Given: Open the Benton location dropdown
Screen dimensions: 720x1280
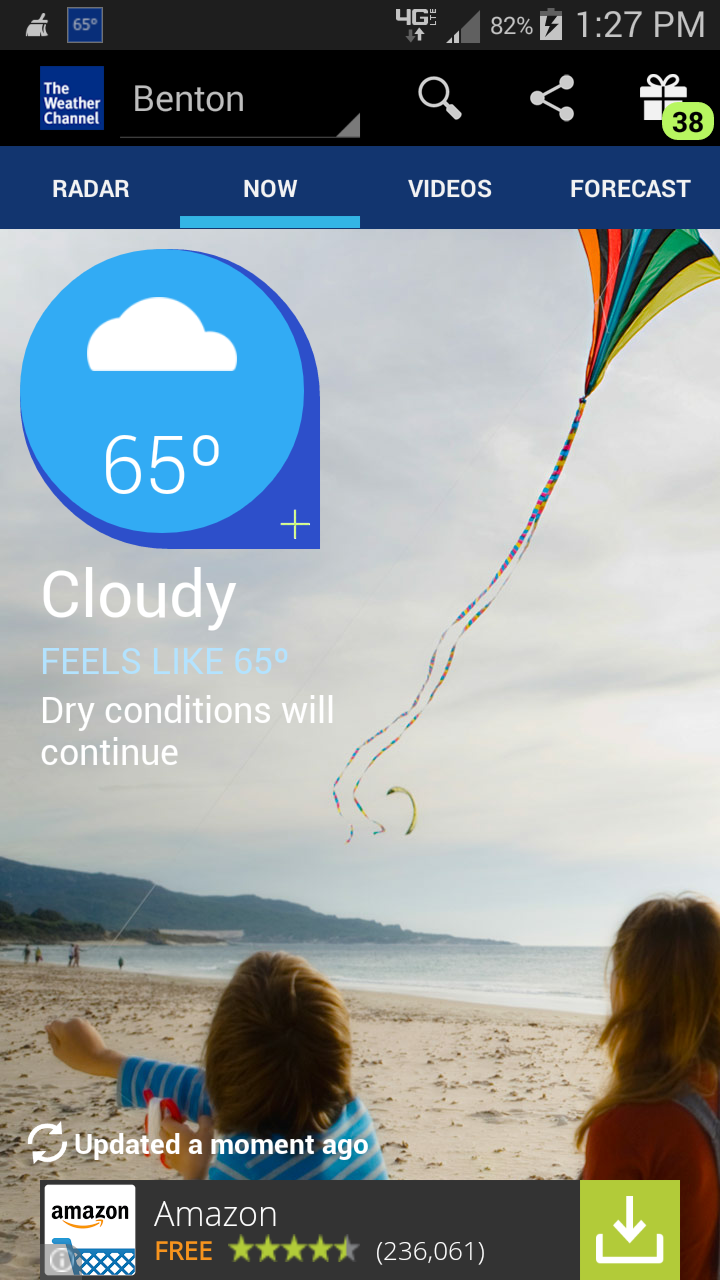Looking at the screenshot, I should pyautogui.click(x=240, y=100).
